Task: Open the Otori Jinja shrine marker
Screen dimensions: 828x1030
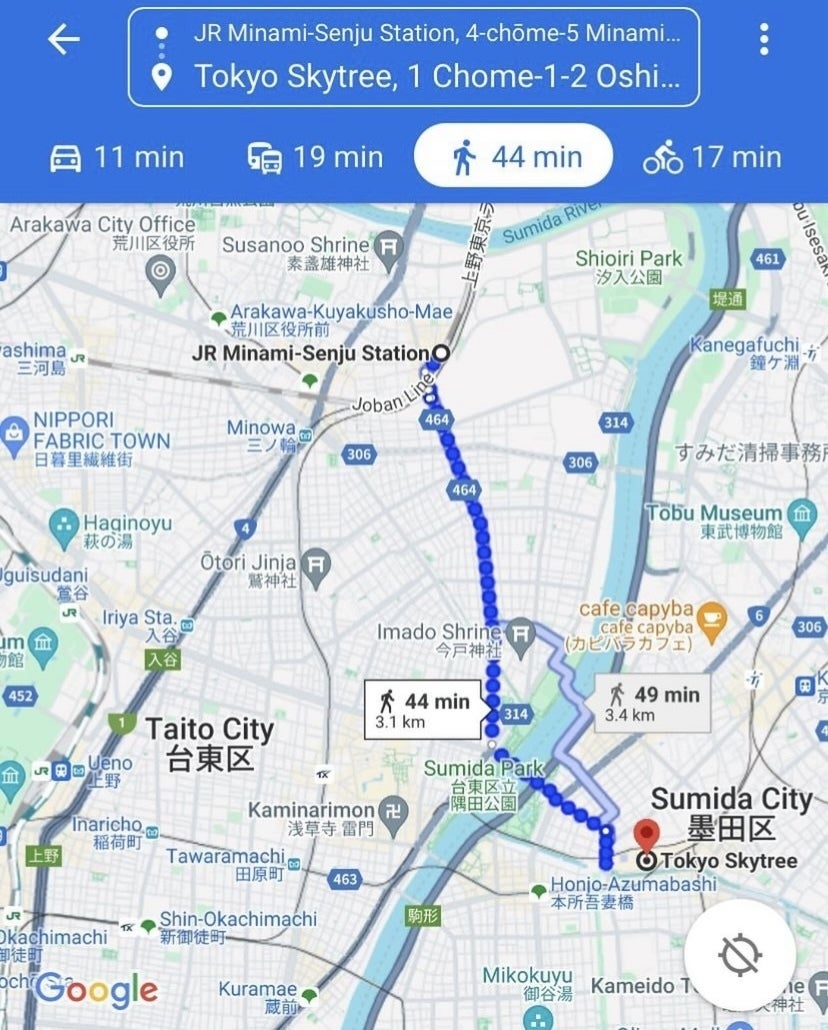Action: (316, 563)
